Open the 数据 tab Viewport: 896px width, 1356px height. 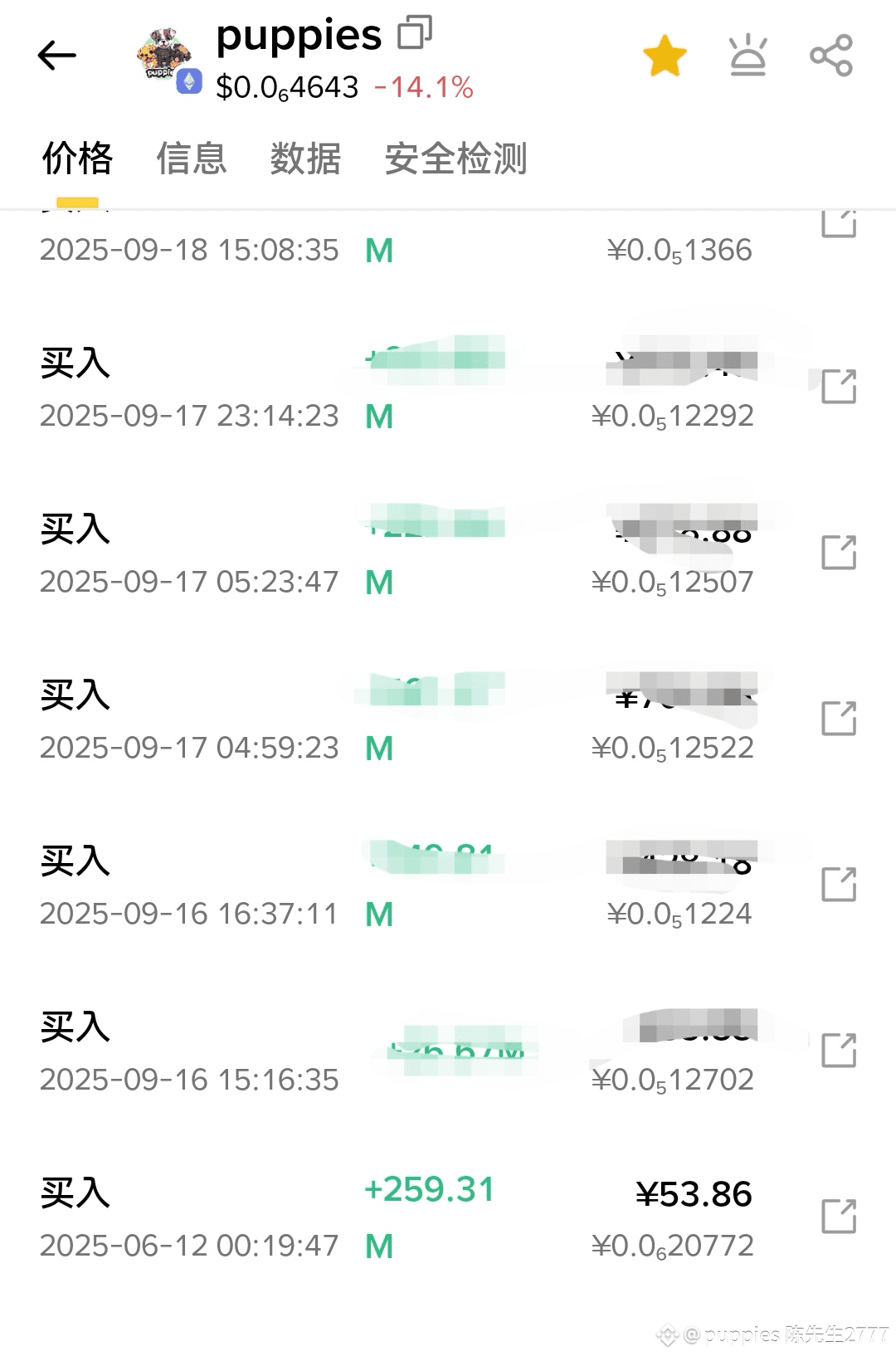pyautogui.click(x=304, y=159)
